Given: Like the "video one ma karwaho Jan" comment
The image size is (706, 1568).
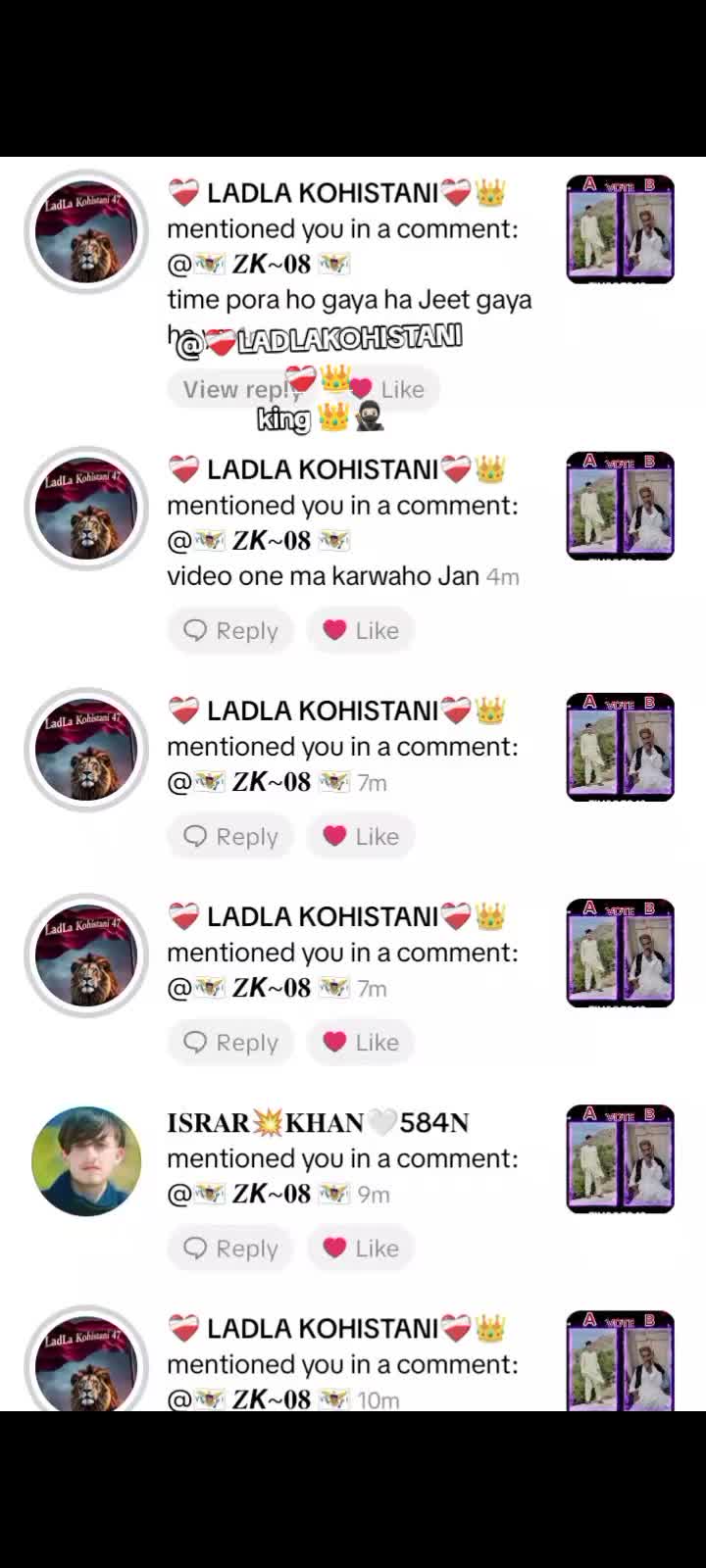Looking at the screenshot, I should pyautogui.click(x=361, y=630).
